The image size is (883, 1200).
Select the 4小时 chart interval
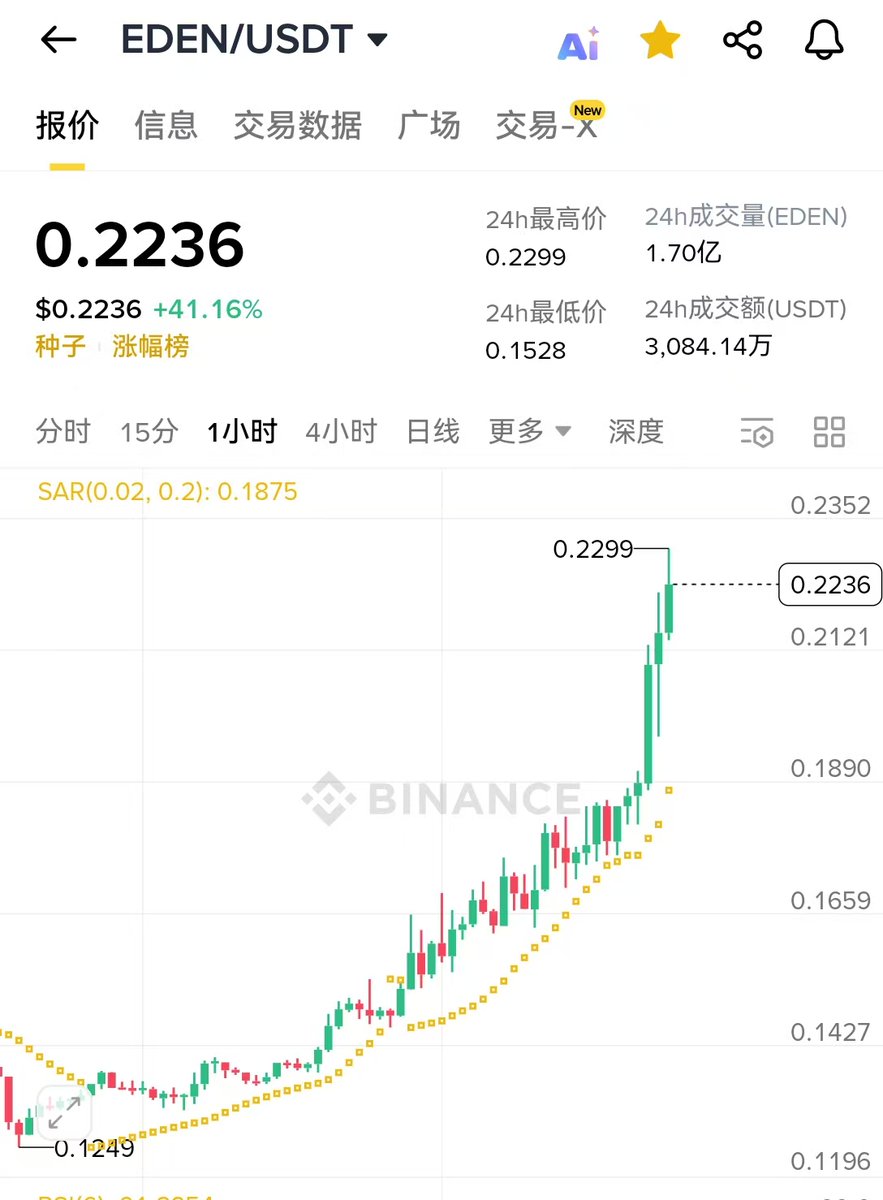pos(341,432)
